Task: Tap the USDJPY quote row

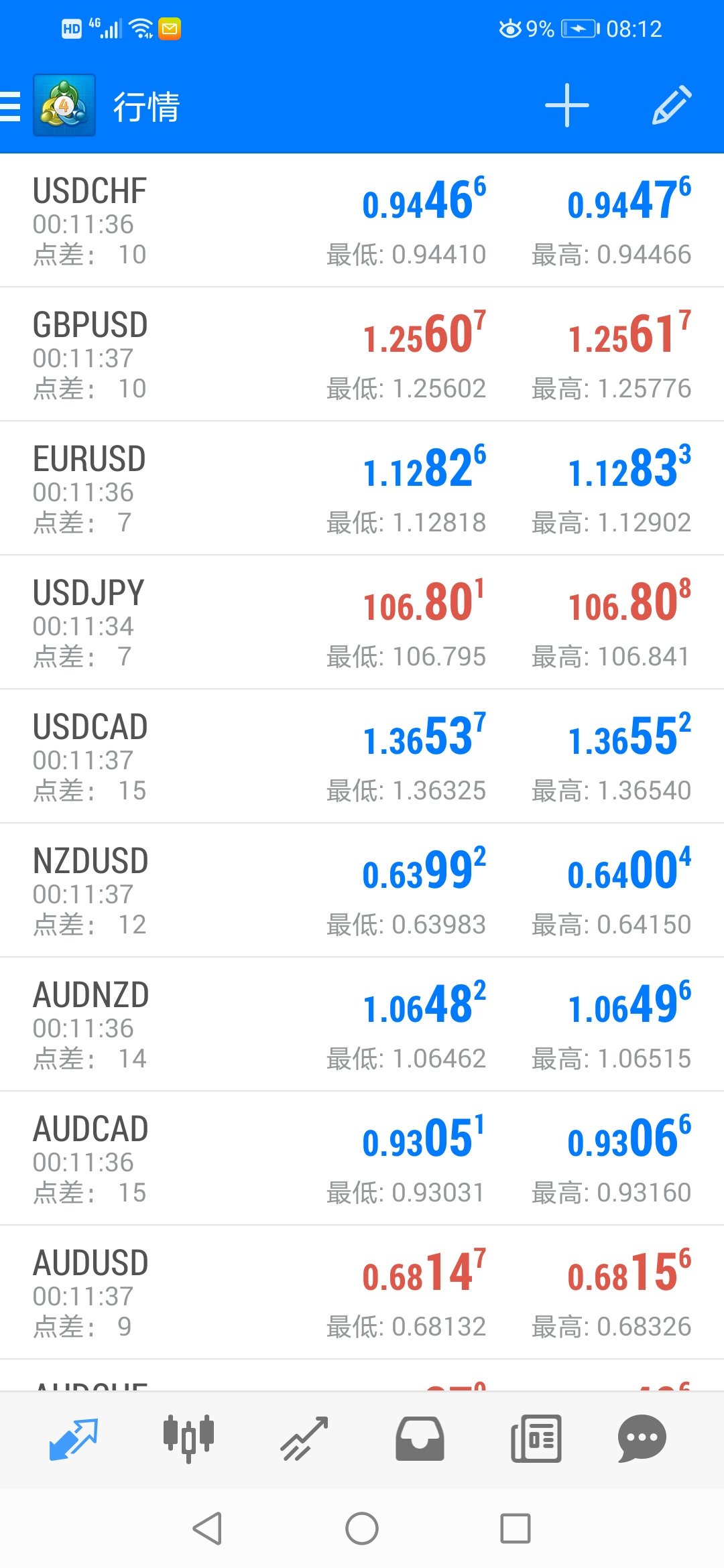Action: (362, 623)
